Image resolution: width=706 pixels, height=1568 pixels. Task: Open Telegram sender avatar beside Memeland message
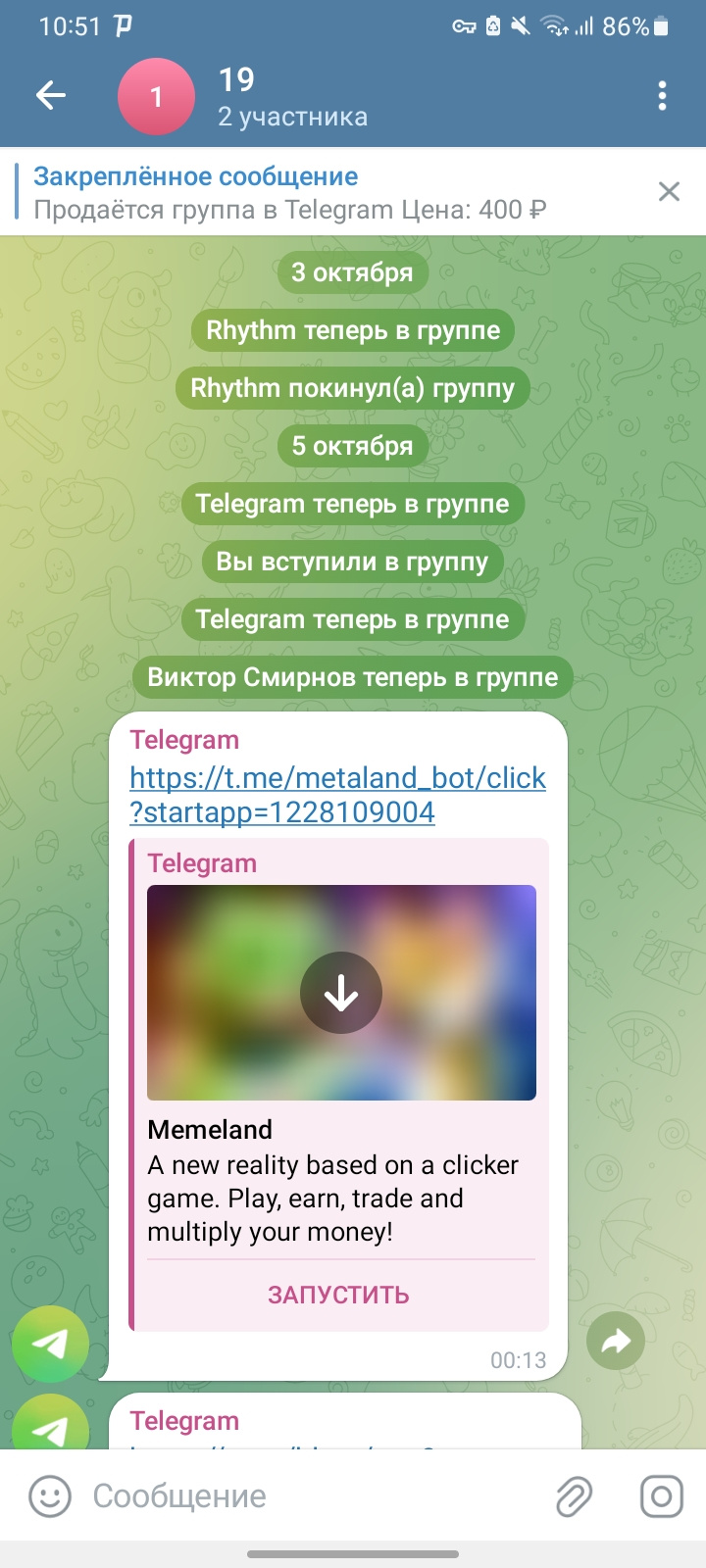pyautogui.click(x=50, y=1344)
